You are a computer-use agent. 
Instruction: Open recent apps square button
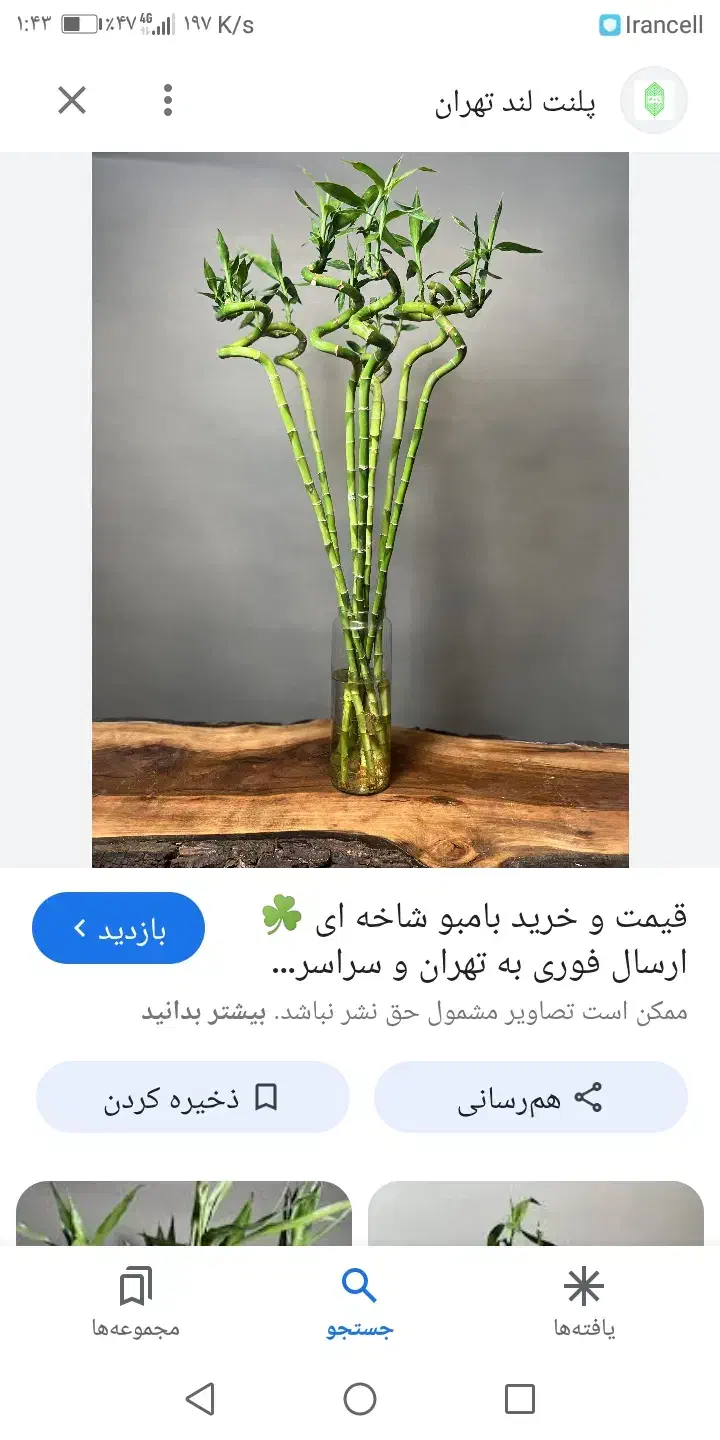click(x=518, y=1400)
